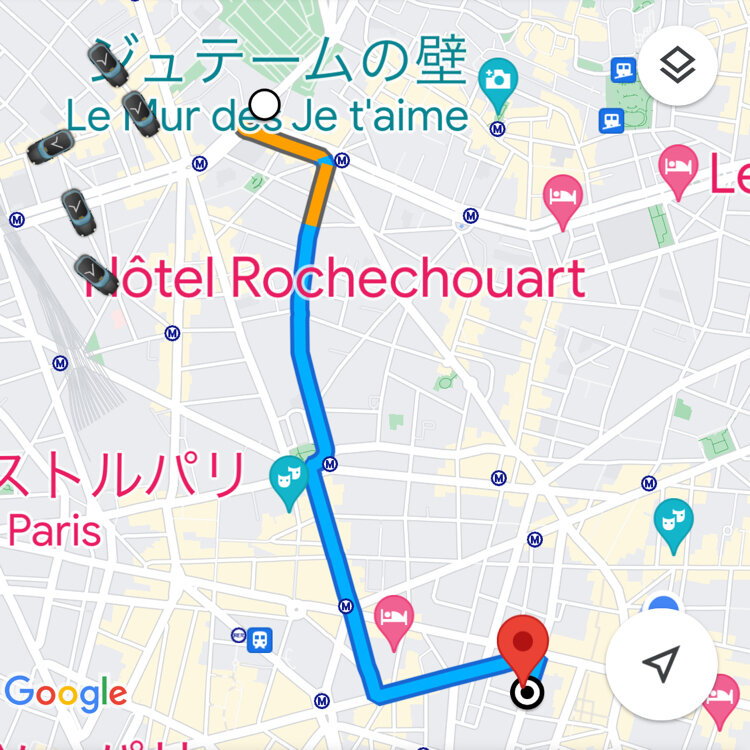Tap the route starting point circle

click(265, 104)
